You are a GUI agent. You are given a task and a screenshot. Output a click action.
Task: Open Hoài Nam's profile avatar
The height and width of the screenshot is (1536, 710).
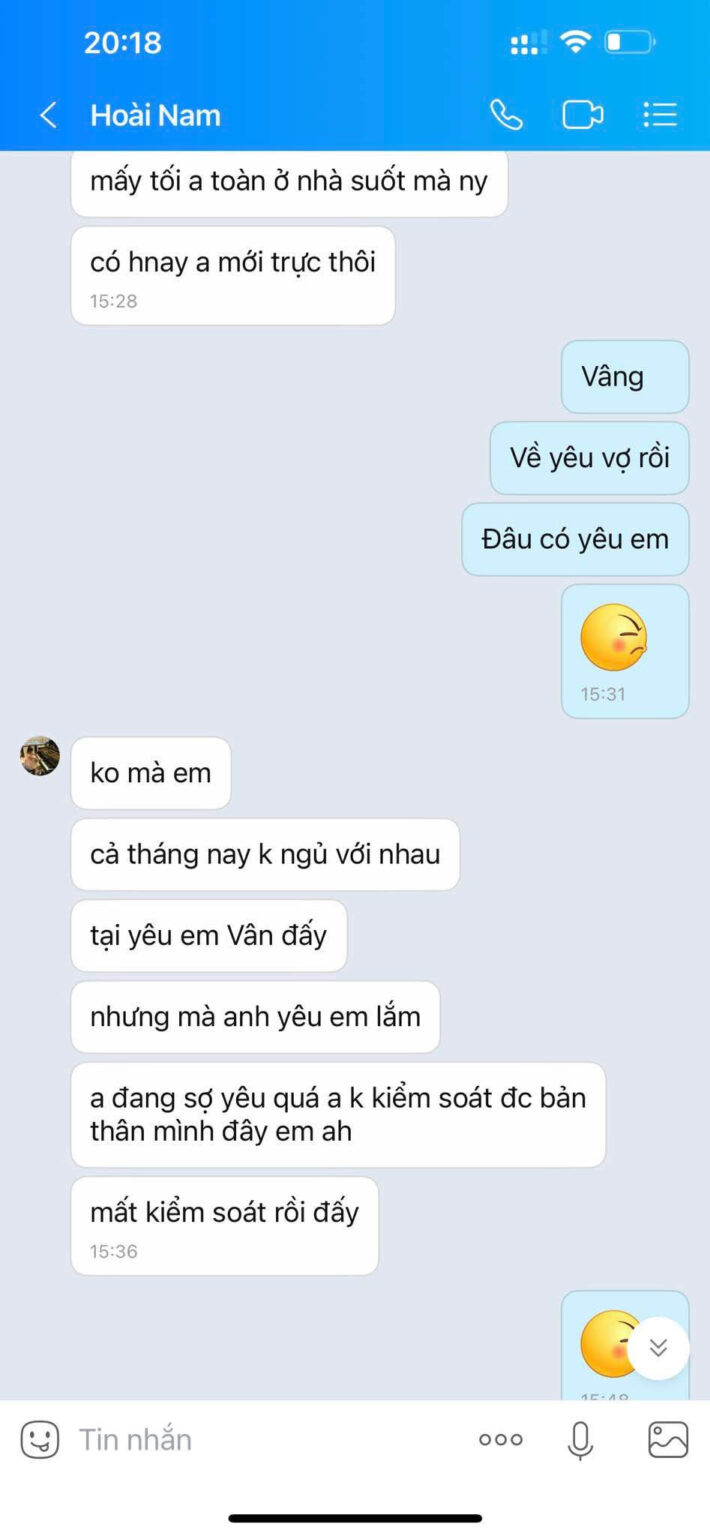pos(40,756)
